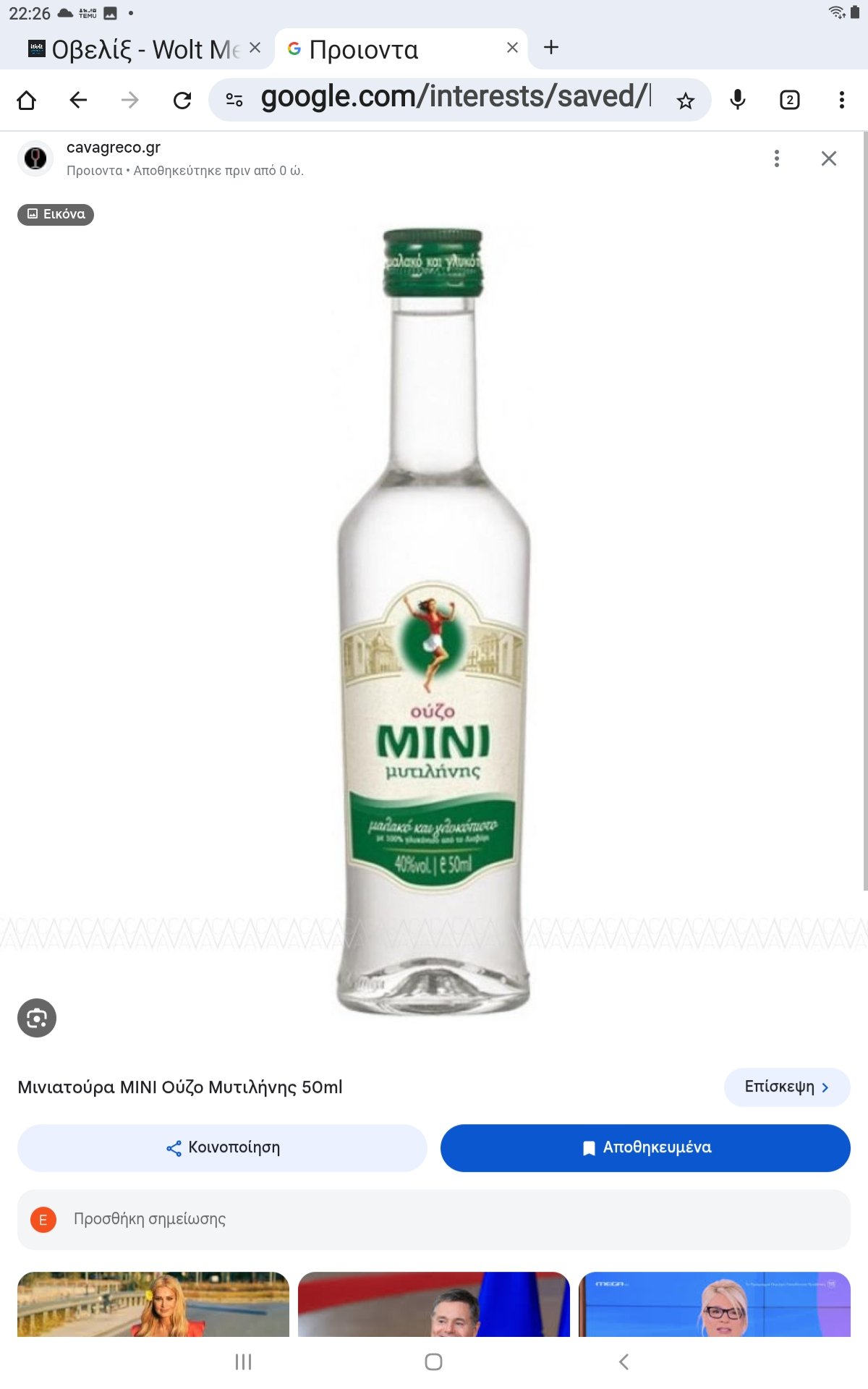Share the item with Κοινοποίηση

[222, 1147]
